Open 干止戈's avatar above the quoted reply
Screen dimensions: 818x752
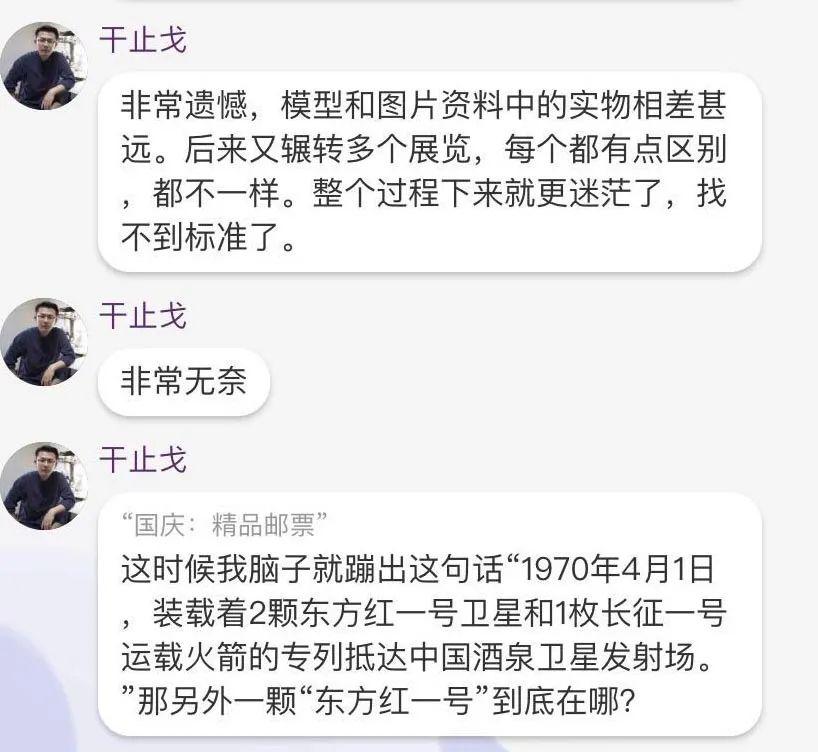coord(43,486)
